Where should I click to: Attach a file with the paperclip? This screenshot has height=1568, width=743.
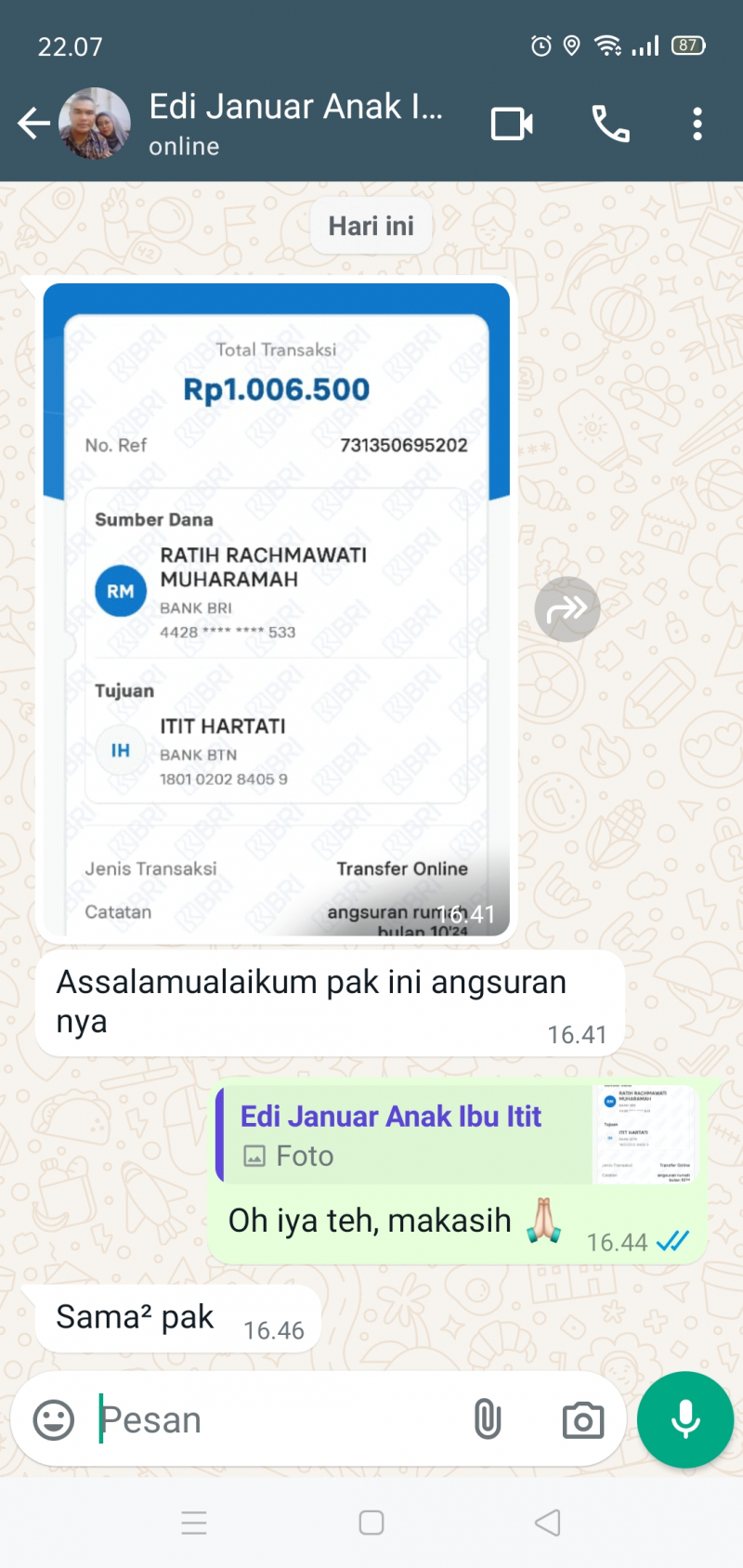[x=487, y=1420]
